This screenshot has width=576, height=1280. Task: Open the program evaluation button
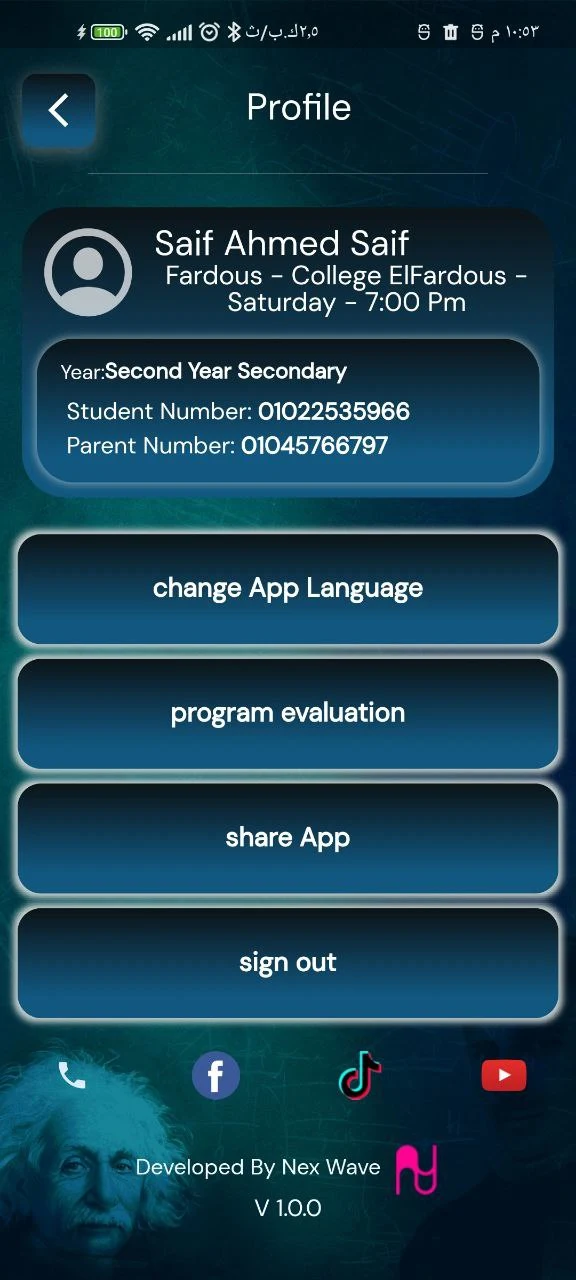(288, 713)
